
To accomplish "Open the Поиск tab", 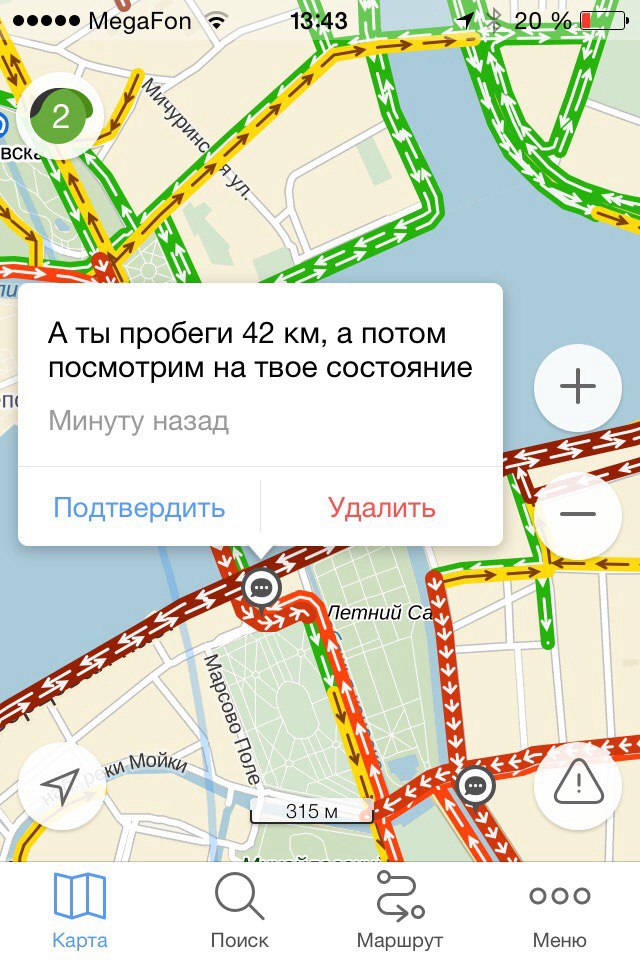I will [240, 908].
